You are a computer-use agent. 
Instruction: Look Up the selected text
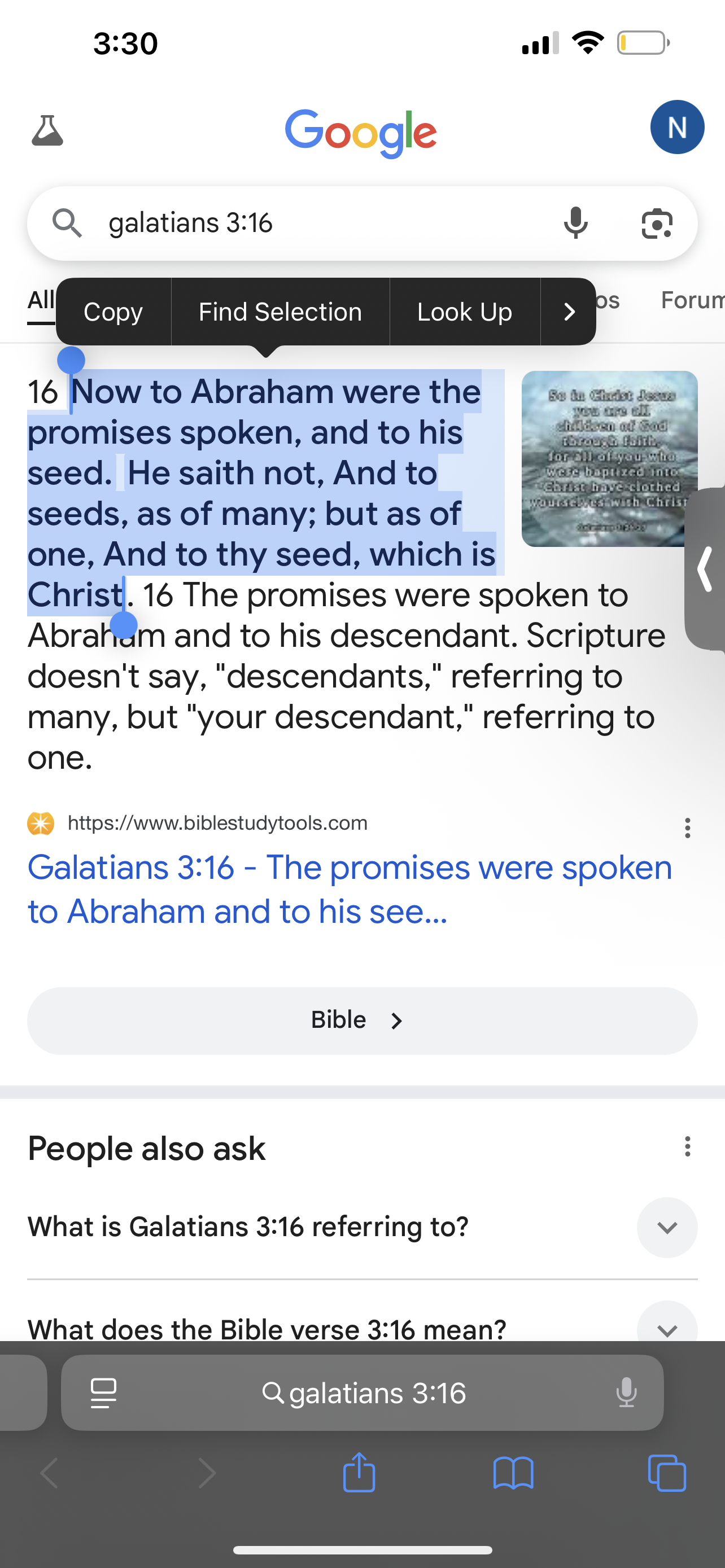coord(465,312)
